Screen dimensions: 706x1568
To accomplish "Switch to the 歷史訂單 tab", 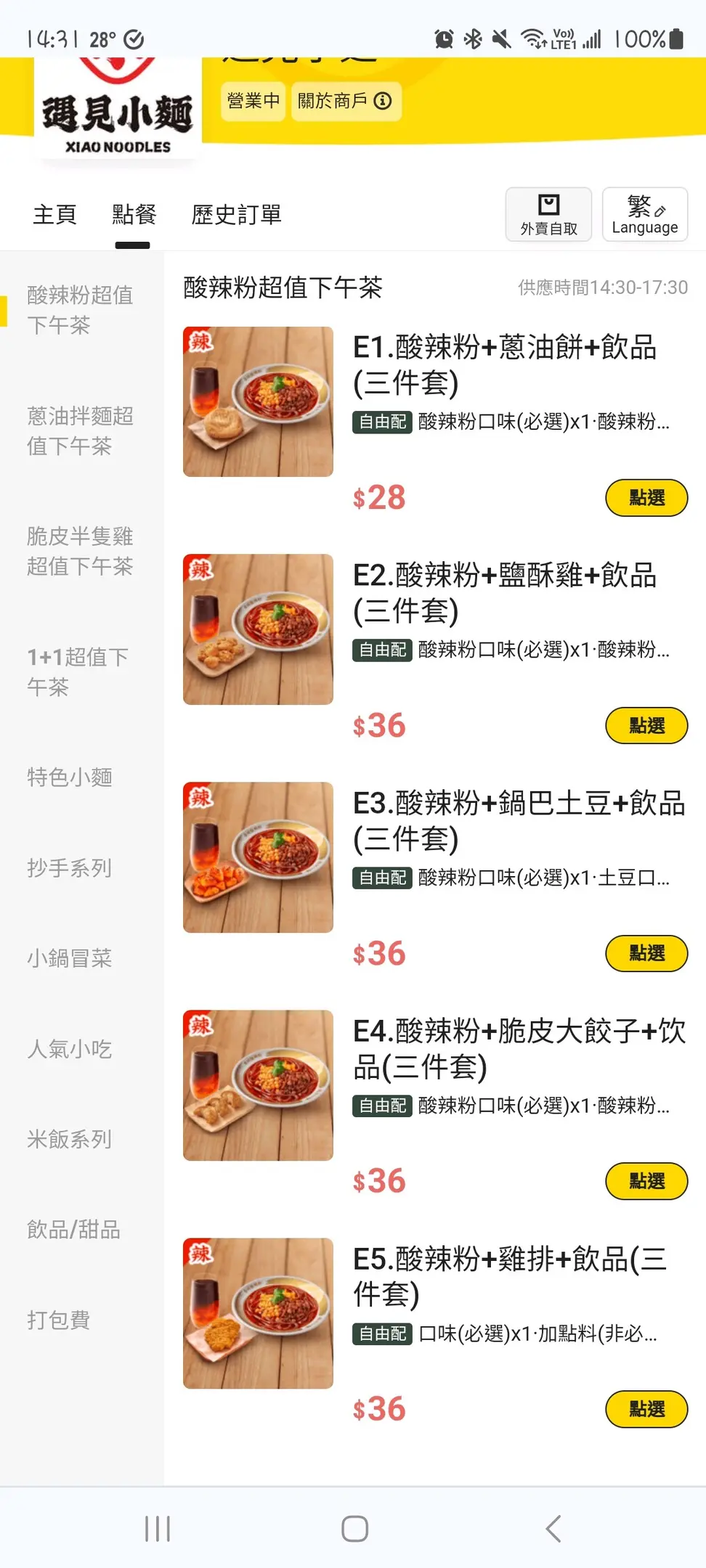I will click(x=236, y=214).
